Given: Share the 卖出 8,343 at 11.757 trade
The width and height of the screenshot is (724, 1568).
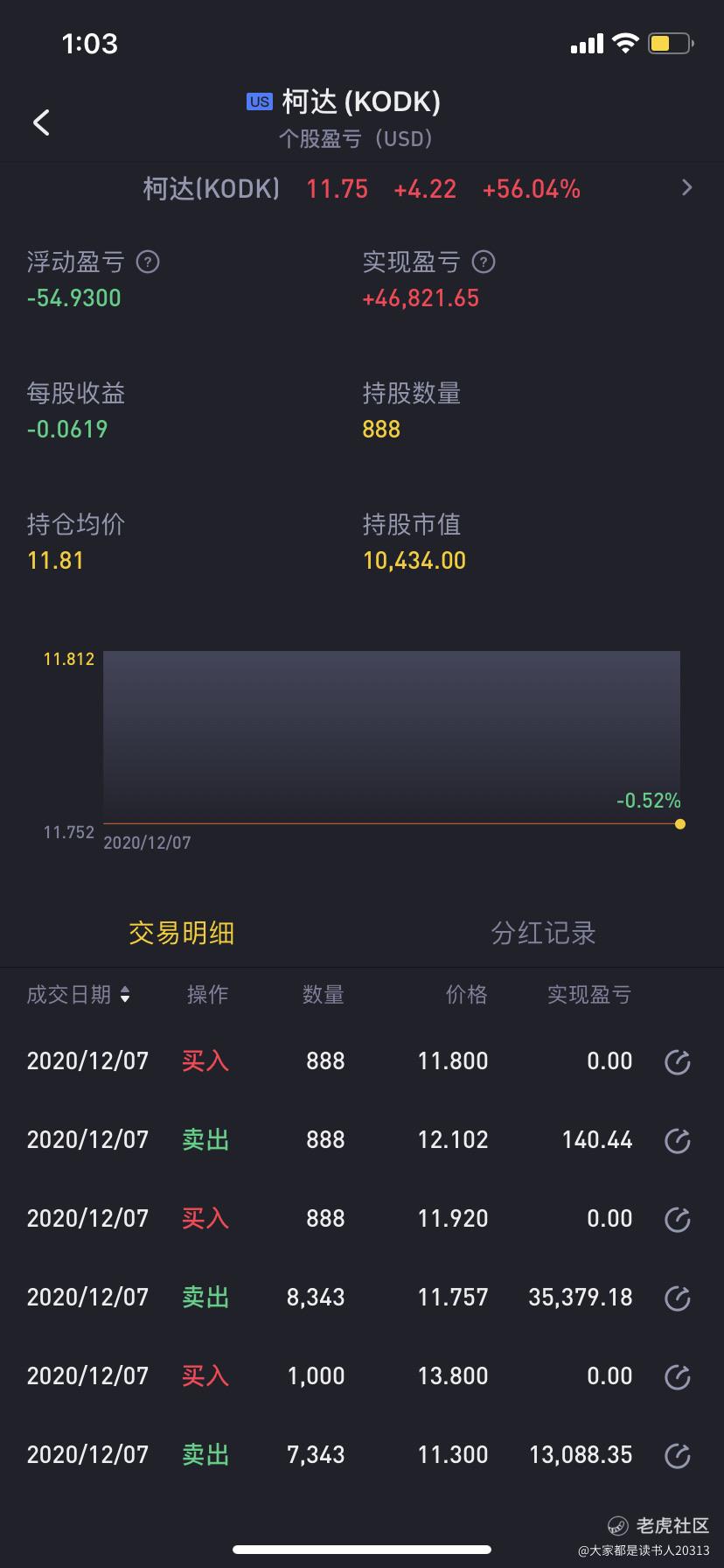Looking at the screenshot, I should pyautogui.click(x=678, y=1298).
